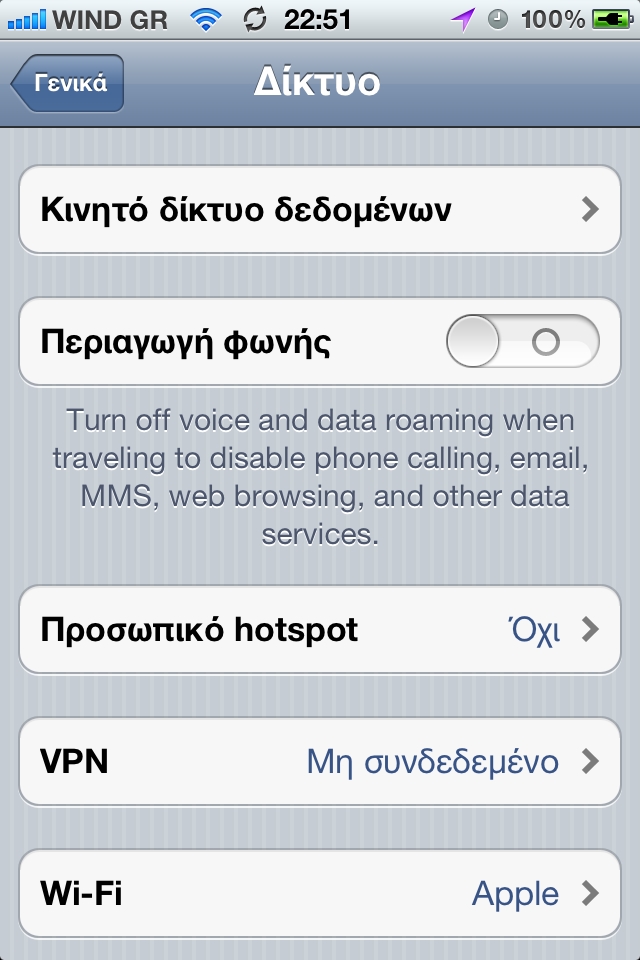Viewport: 640px width, 960px height.
Task: Open Προσωπικό hotspot settings
Action: [x=320, y=630]
